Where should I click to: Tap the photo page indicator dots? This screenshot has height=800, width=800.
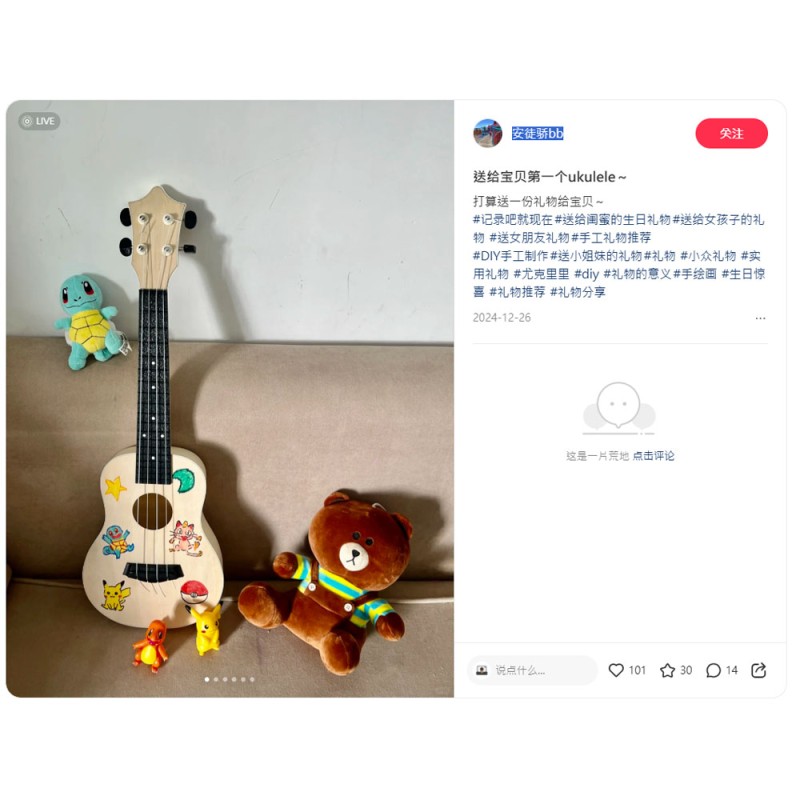click(x=230, y=679)
